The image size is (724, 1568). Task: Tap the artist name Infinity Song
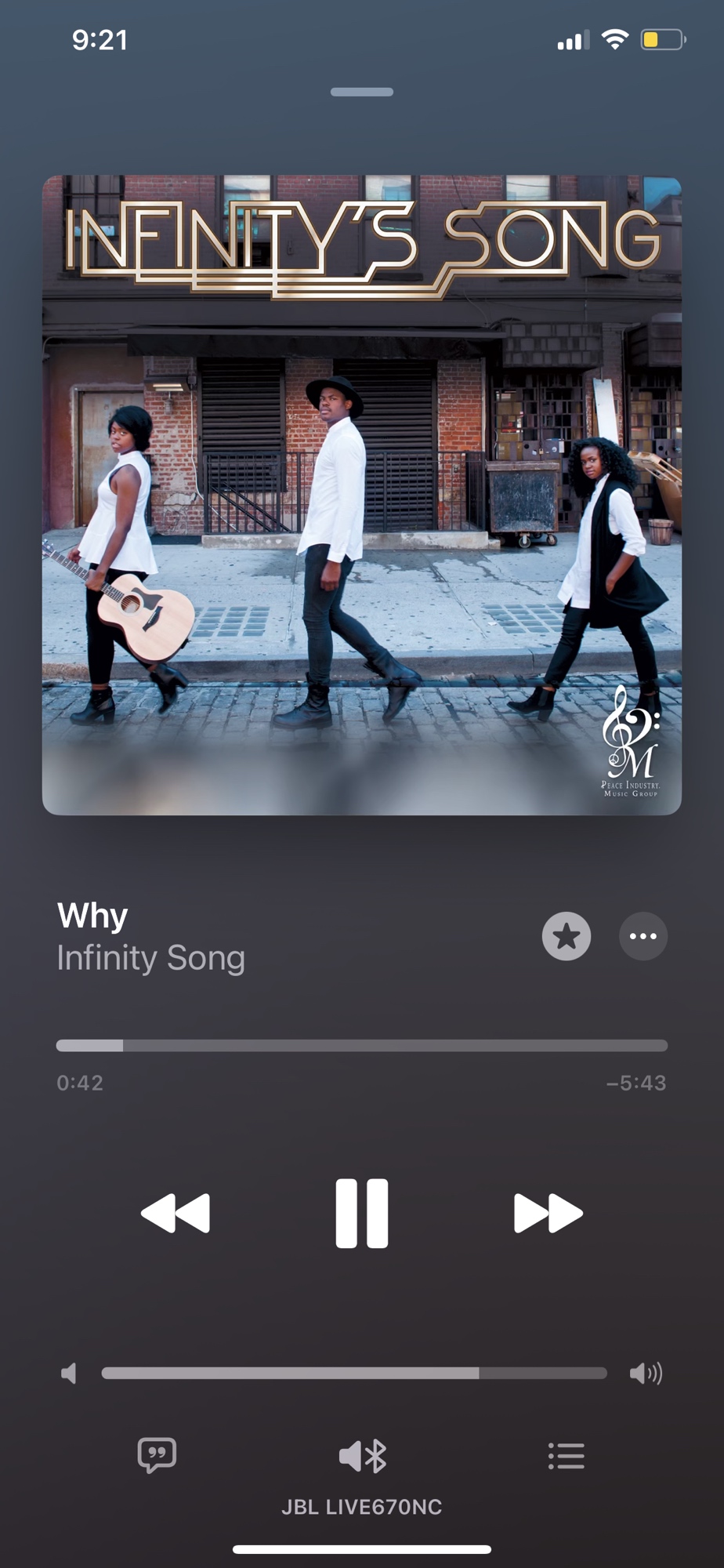click(150, 958)
